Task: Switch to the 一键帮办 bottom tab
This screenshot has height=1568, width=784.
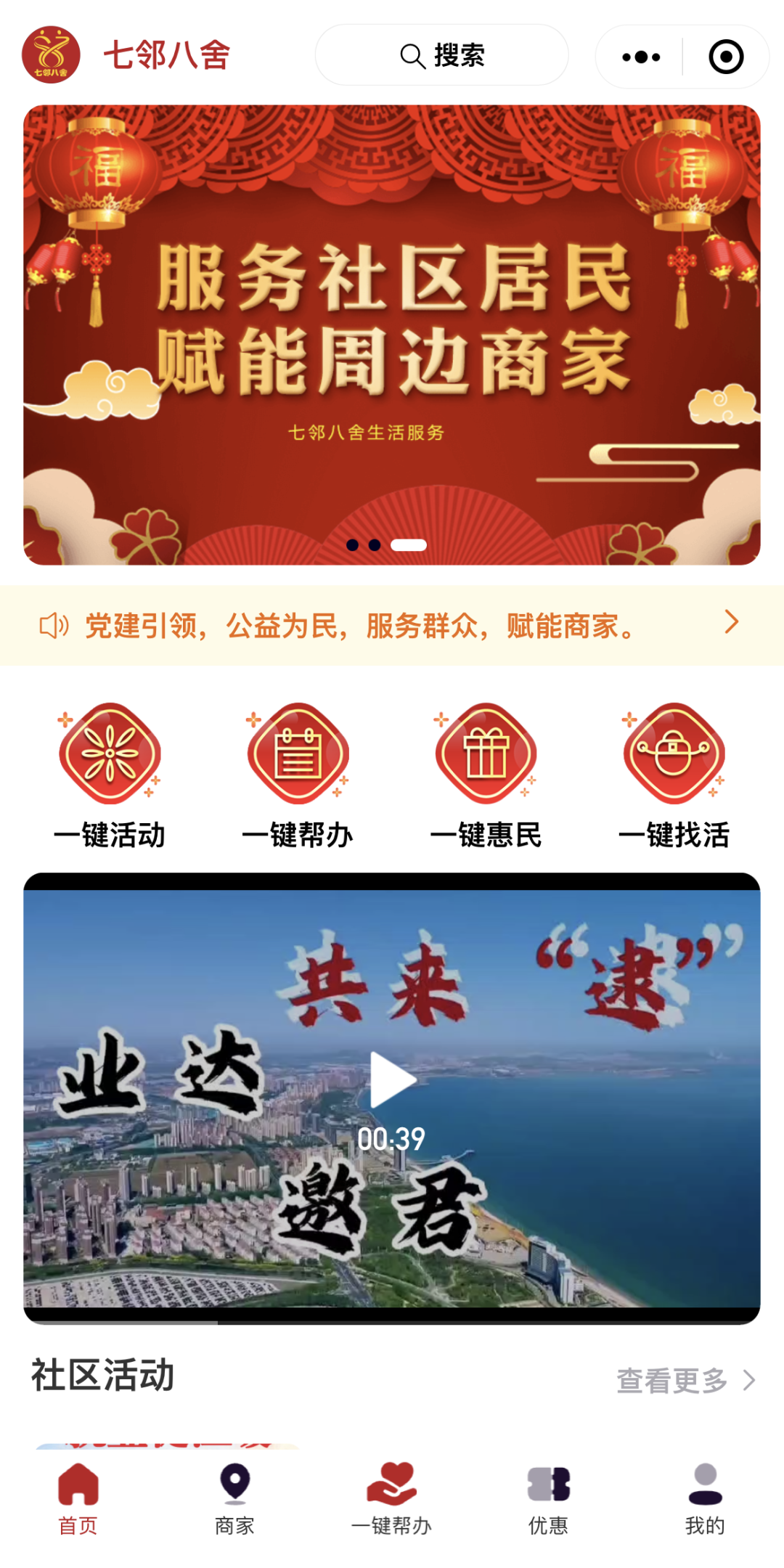Action: 392,1498
